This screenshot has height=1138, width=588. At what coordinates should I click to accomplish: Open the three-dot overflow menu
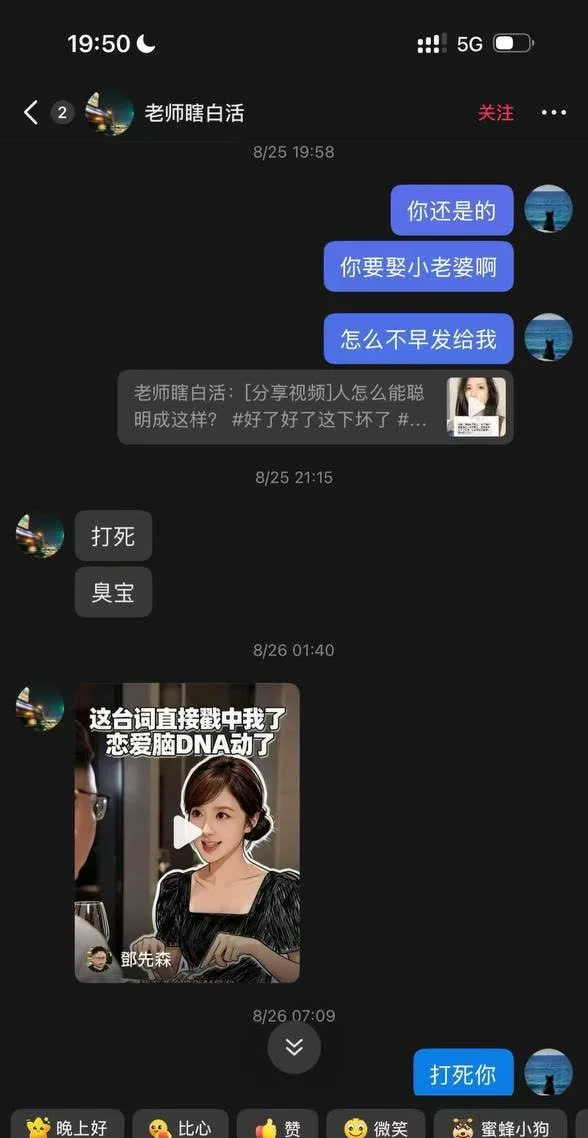(554, 112)
